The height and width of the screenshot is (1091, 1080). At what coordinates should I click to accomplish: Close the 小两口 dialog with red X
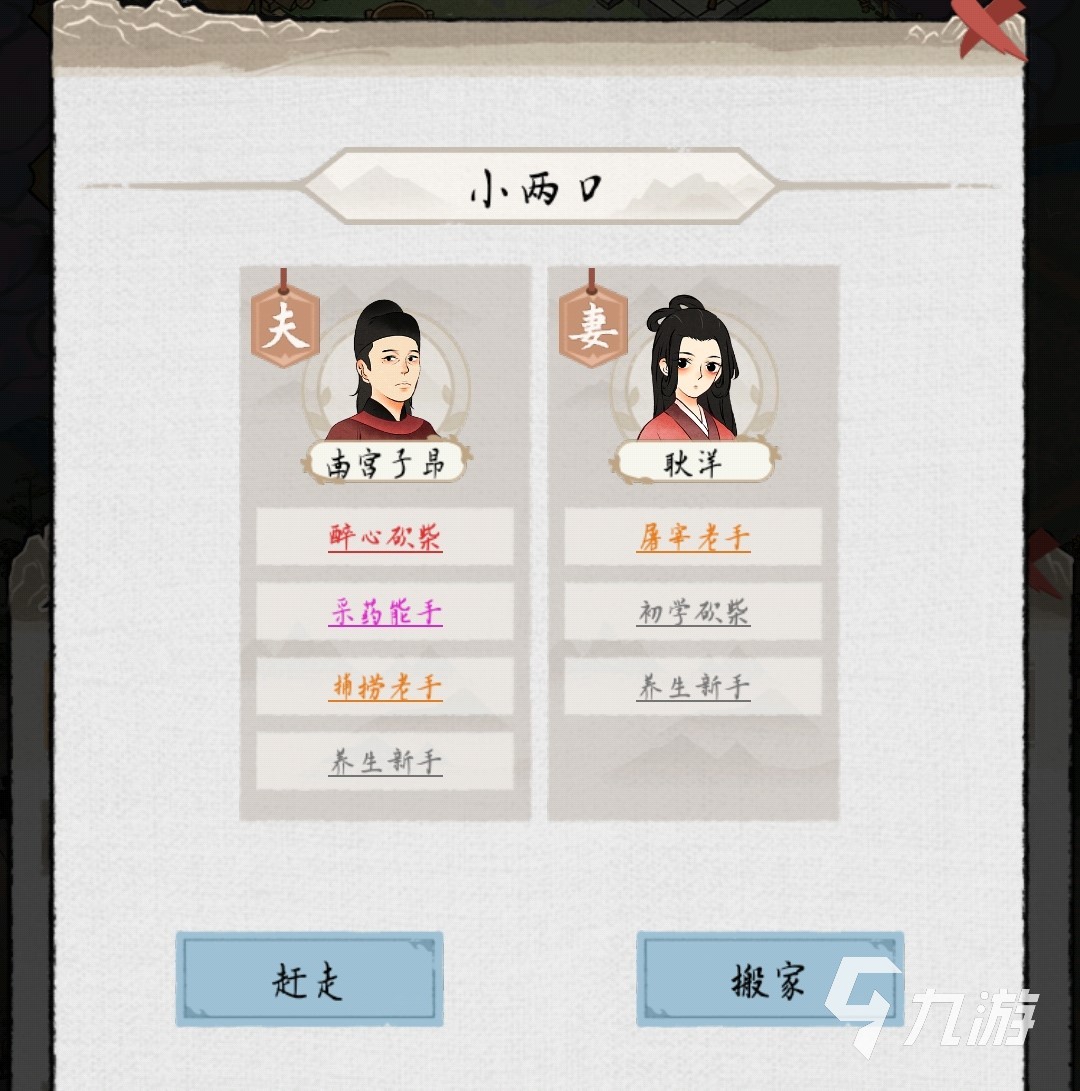[990, 25]
